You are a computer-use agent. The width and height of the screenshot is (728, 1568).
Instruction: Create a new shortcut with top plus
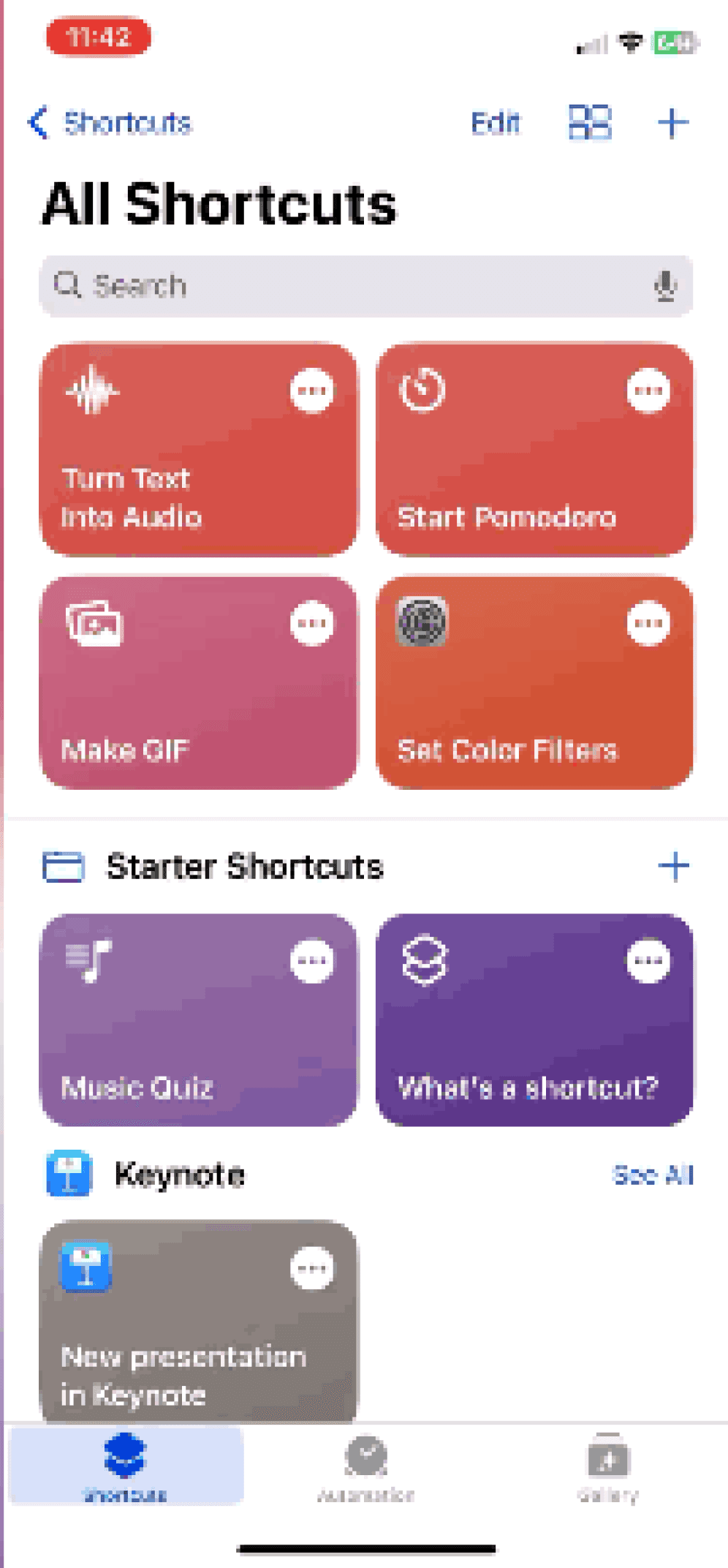coord(672,123)
